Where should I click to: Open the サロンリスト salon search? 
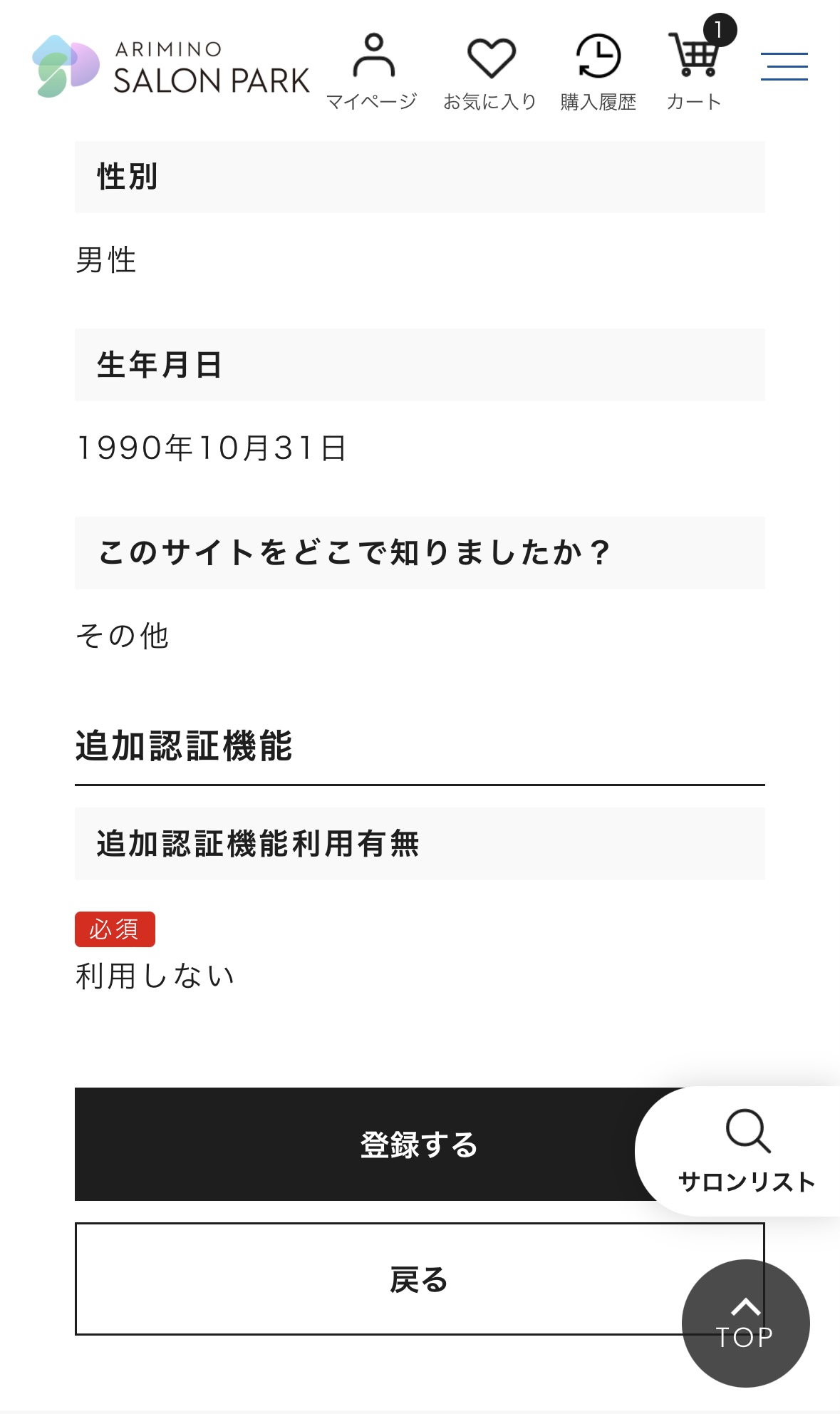coord(741,1151)
